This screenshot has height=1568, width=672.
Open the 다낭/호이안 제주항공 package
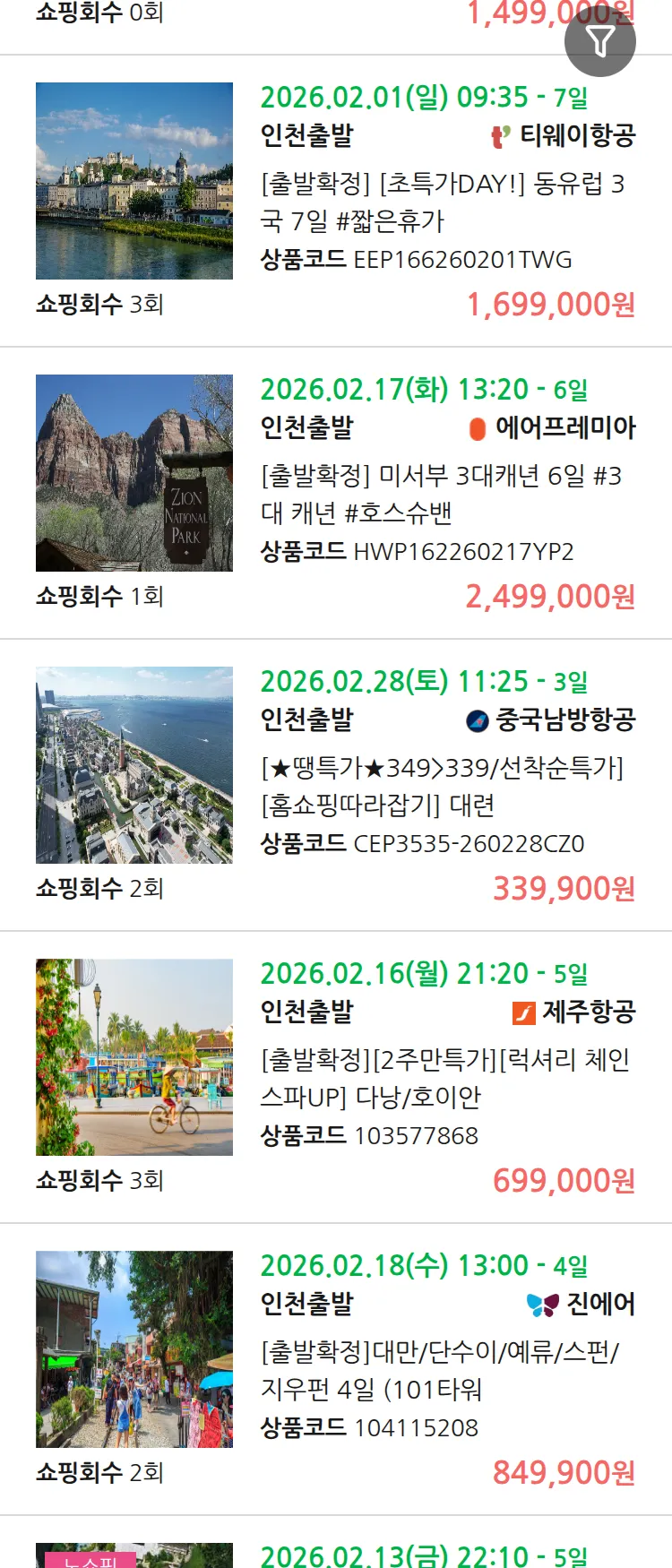pos(443,1079)
